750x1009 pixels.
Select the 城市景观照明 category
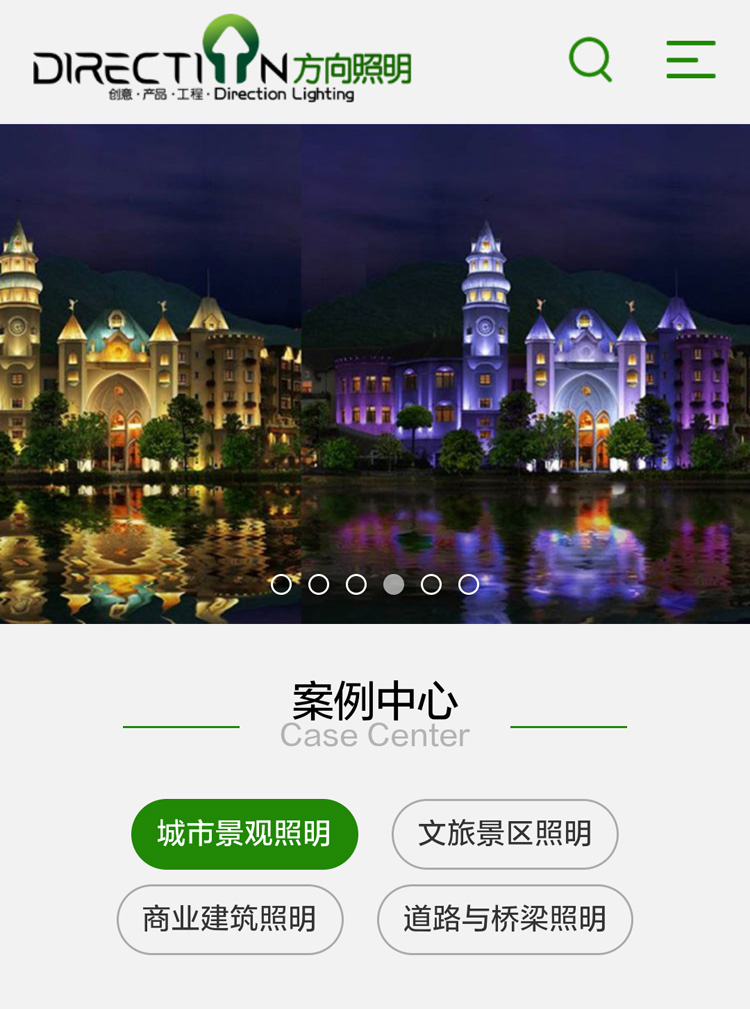244,833
